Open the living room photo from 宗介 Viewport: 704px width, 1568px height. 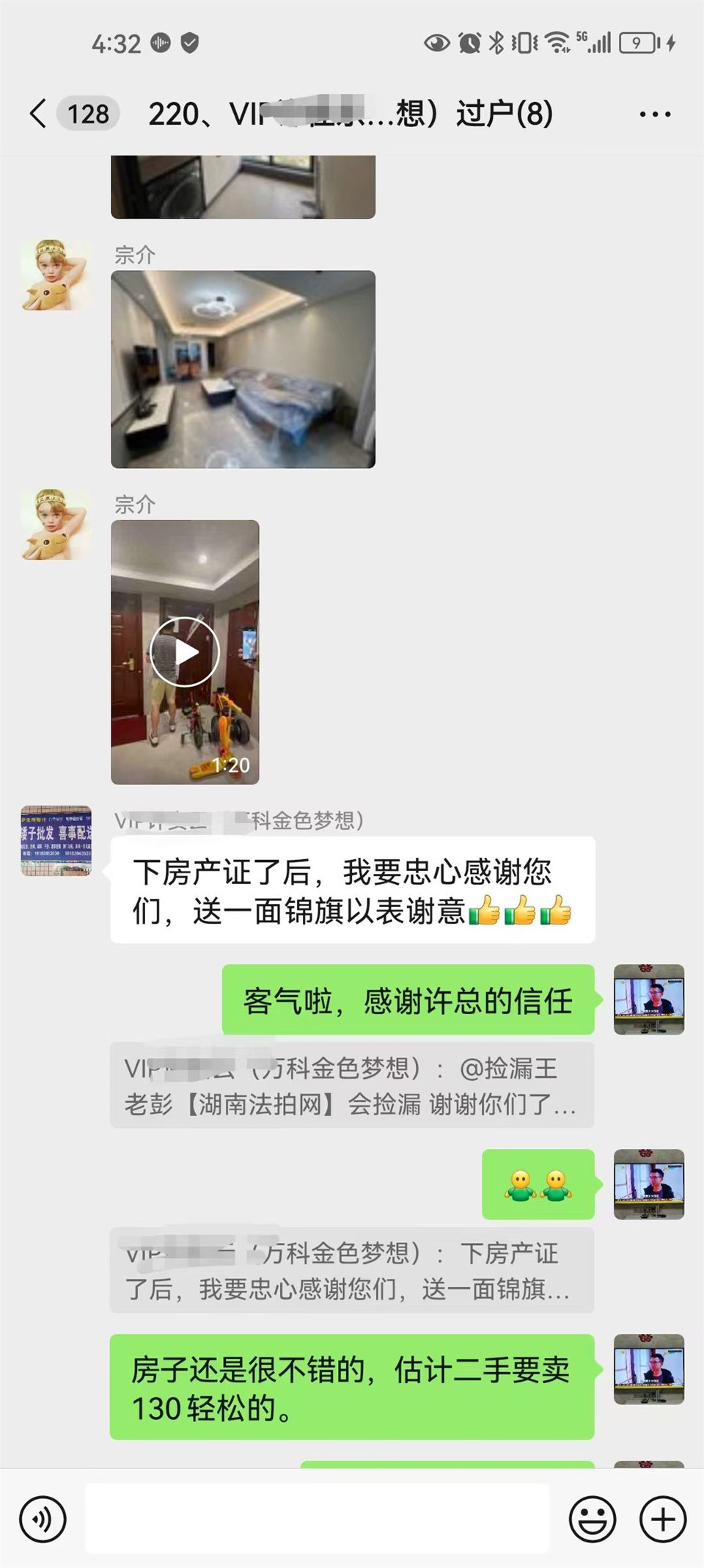click(x=243, y=369)
